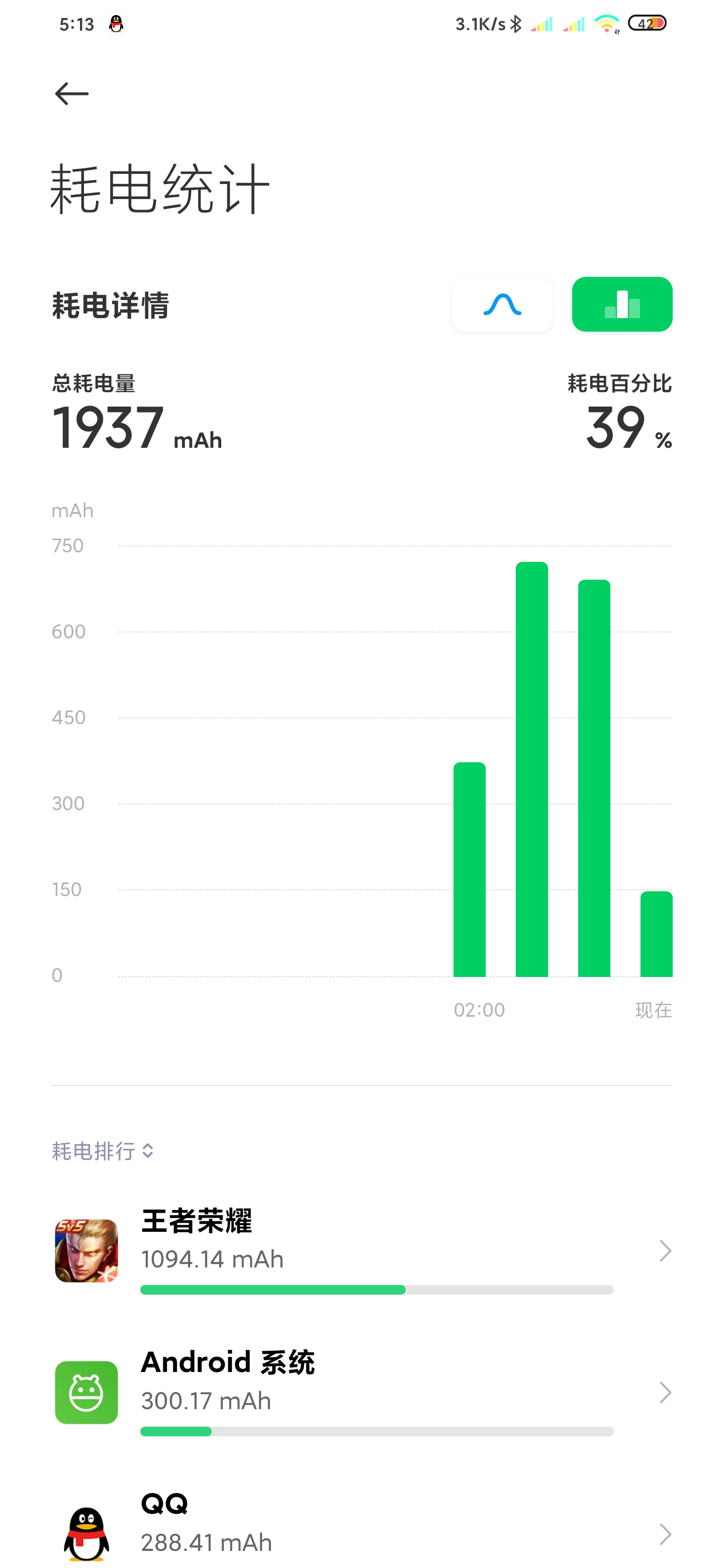Open Android 系统 power usage details
Screen dimensions: 724x1568
point(361,1393)
